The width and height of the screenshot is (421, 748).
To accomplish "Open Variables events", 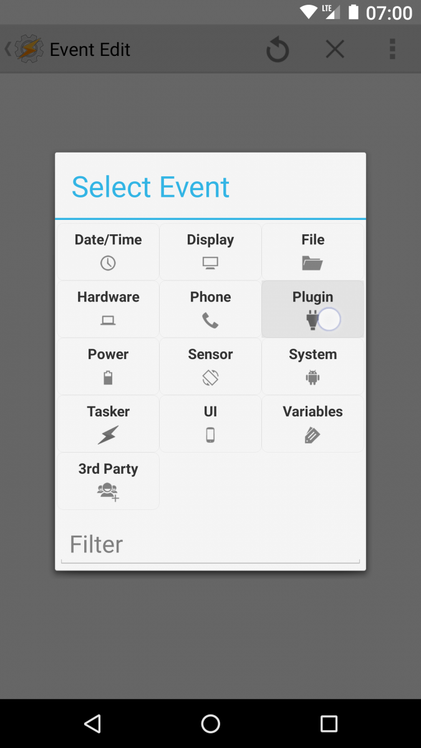I will point(313,424).
